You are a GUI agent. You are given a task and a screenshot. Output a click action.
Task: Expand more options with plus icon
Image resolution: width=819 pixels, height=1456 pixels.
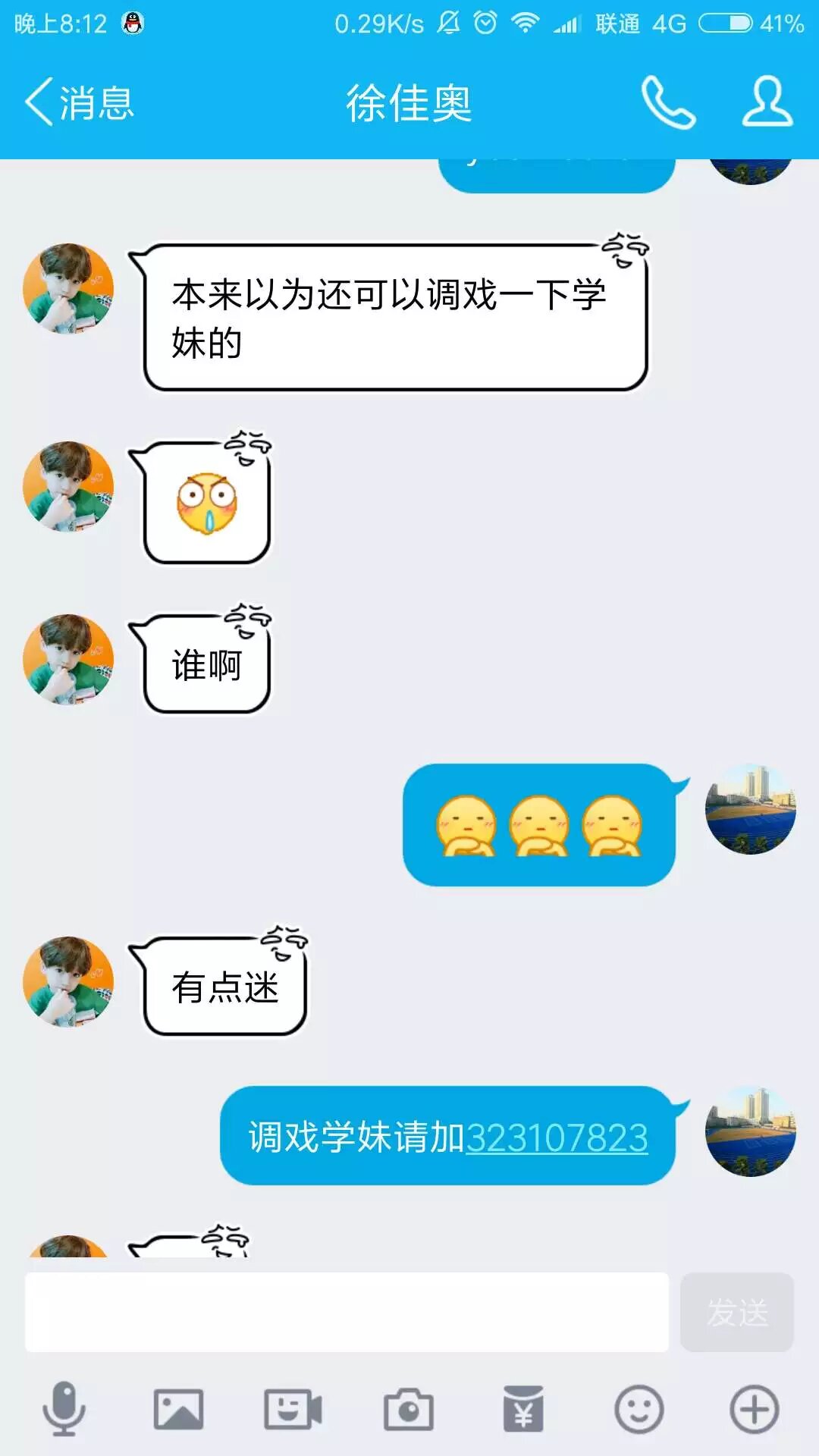point(754,1409)
